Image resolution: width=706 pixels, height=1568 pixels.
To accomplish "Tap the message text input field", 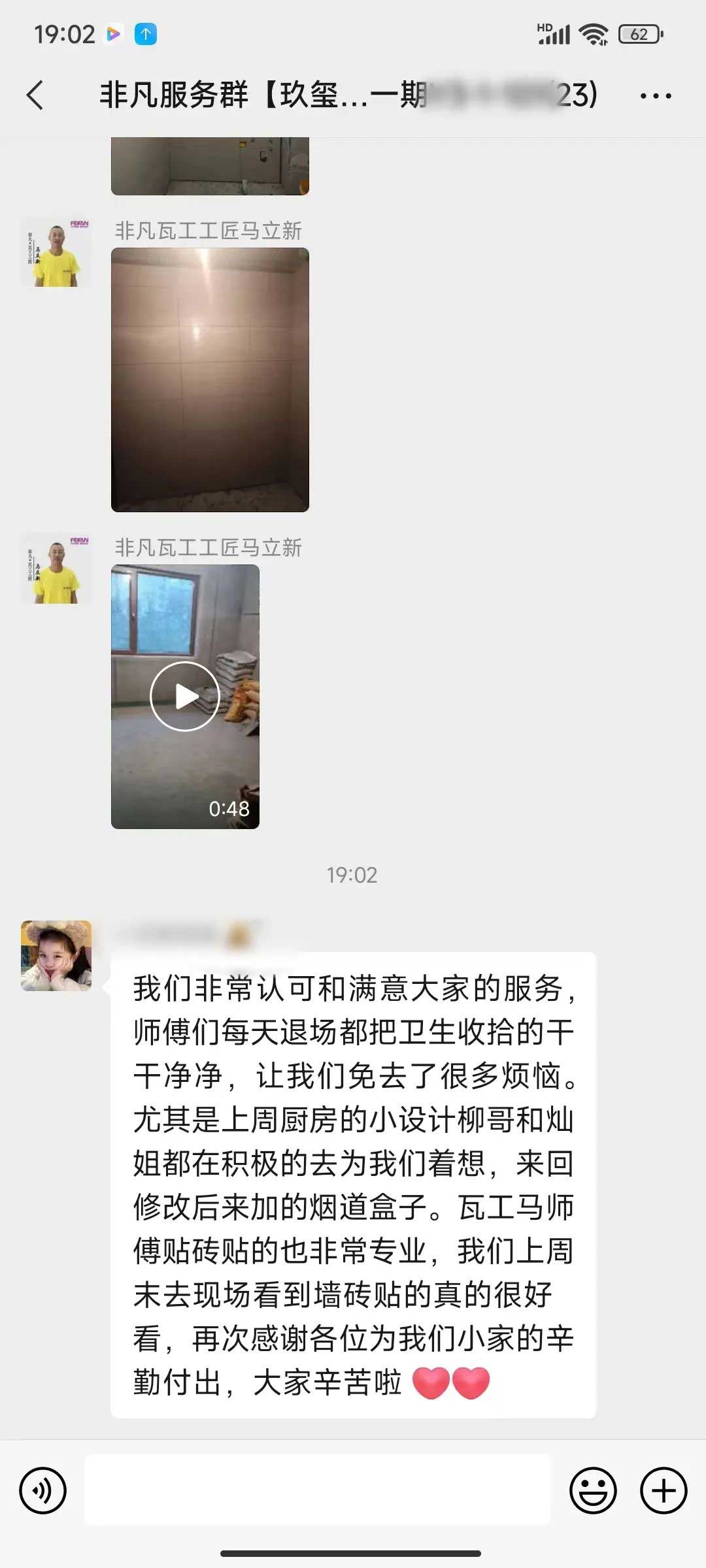I will pyautogui.click(x=317, y=1491).
